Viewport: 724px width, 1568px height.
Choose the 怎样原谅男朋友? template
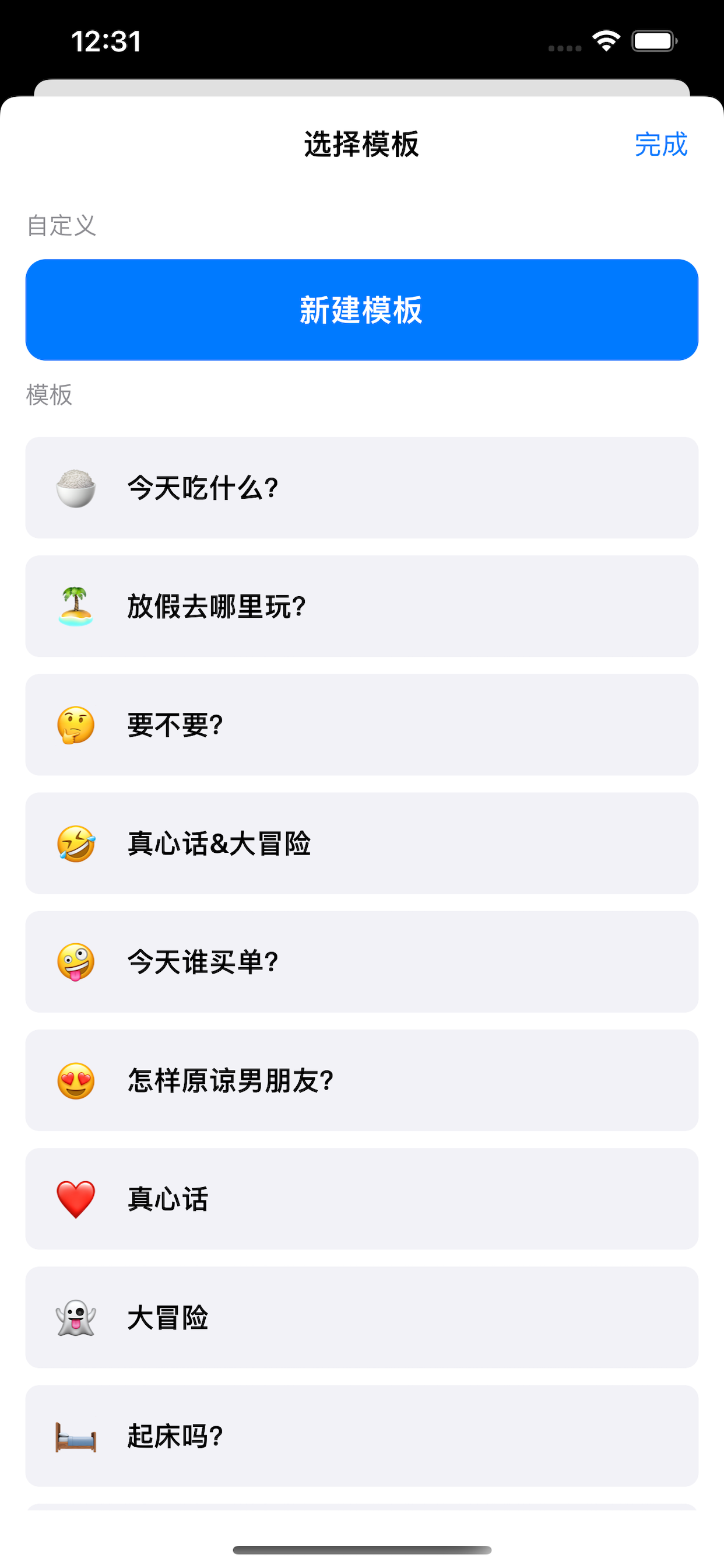[361, 1080]
